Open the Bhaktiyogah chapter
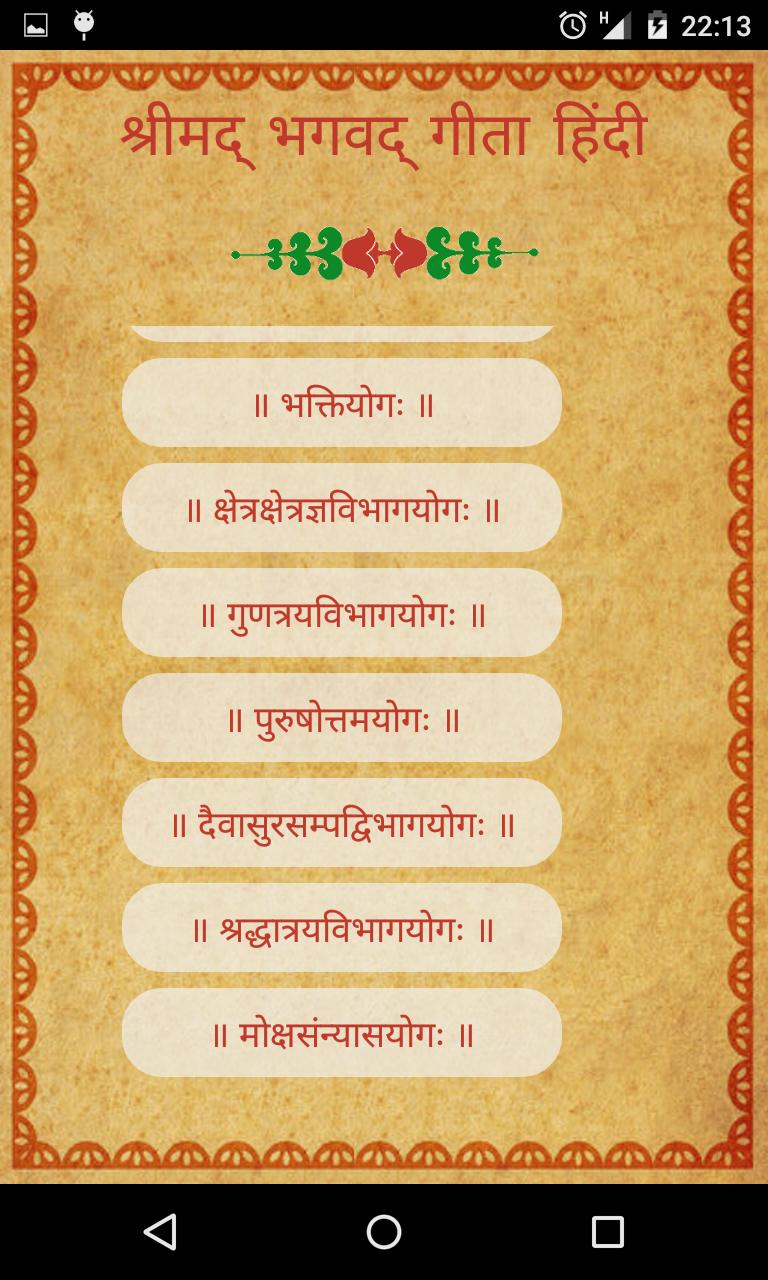 pyautogui.click(x=341, y=402)
